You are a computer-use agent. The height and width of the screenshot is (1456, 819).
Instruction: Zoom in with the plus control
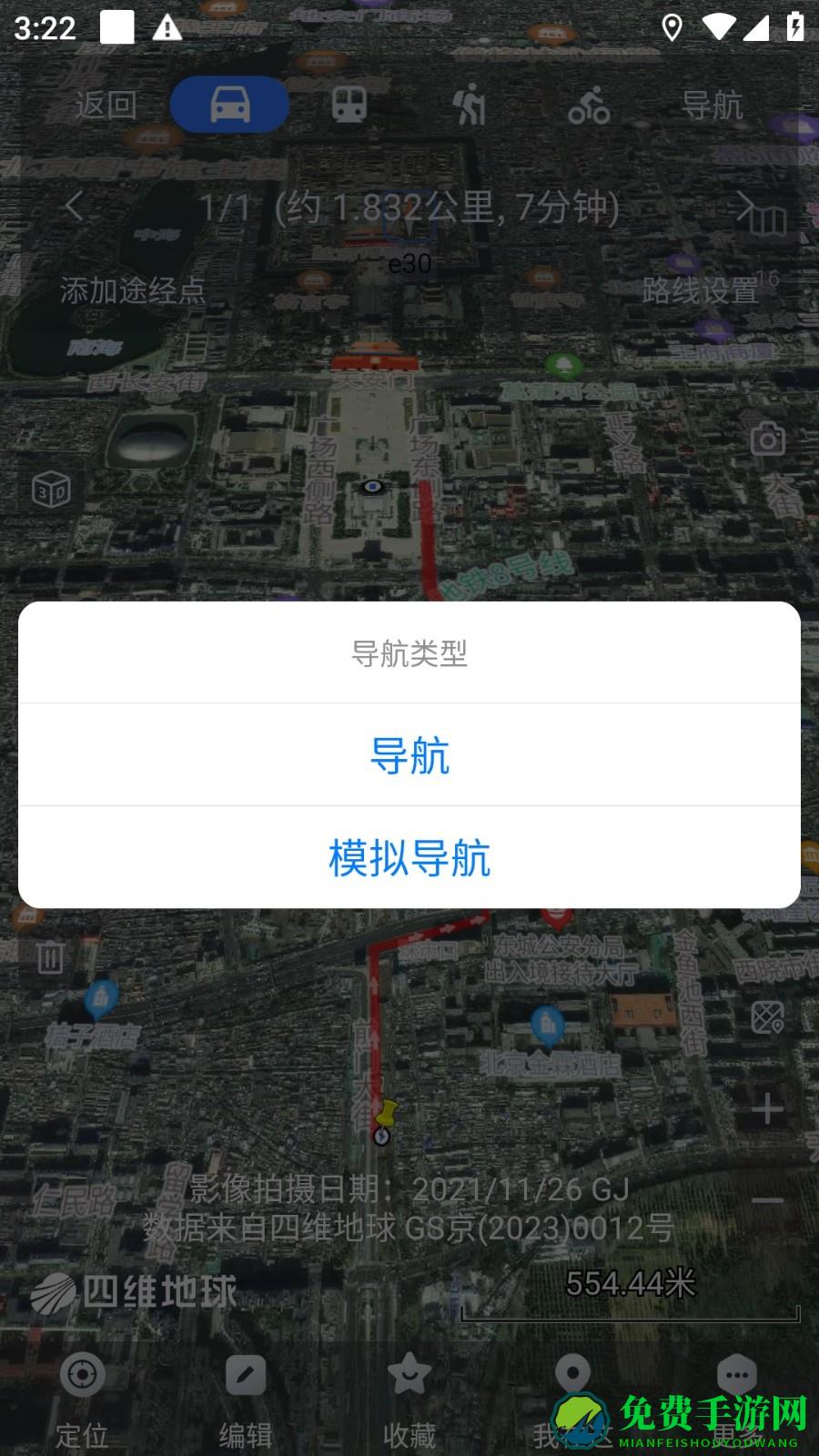click(767, 1108)
